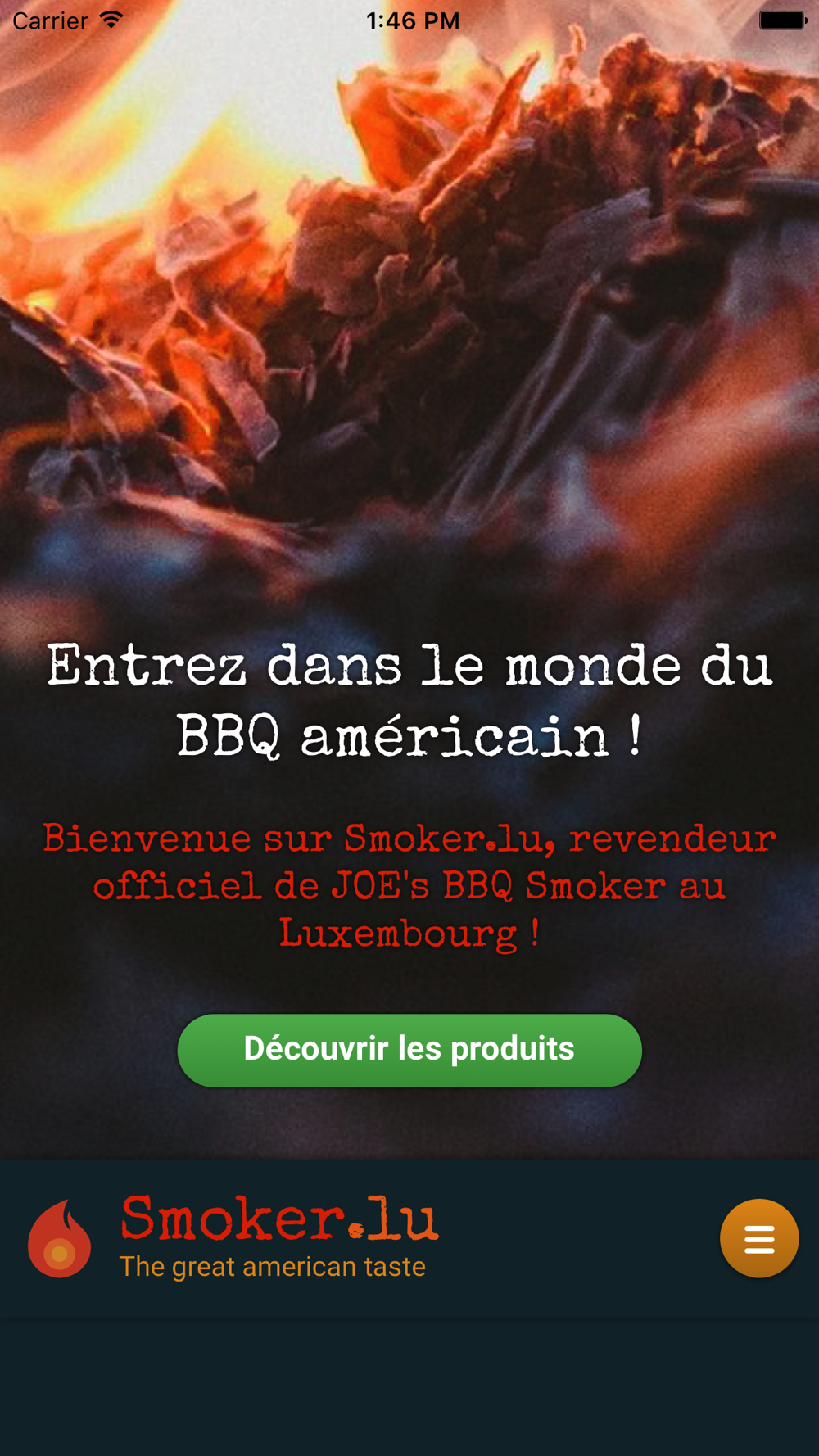Tap the Découvrir les produits button
819x1456 pixels.
[409, 1050]
